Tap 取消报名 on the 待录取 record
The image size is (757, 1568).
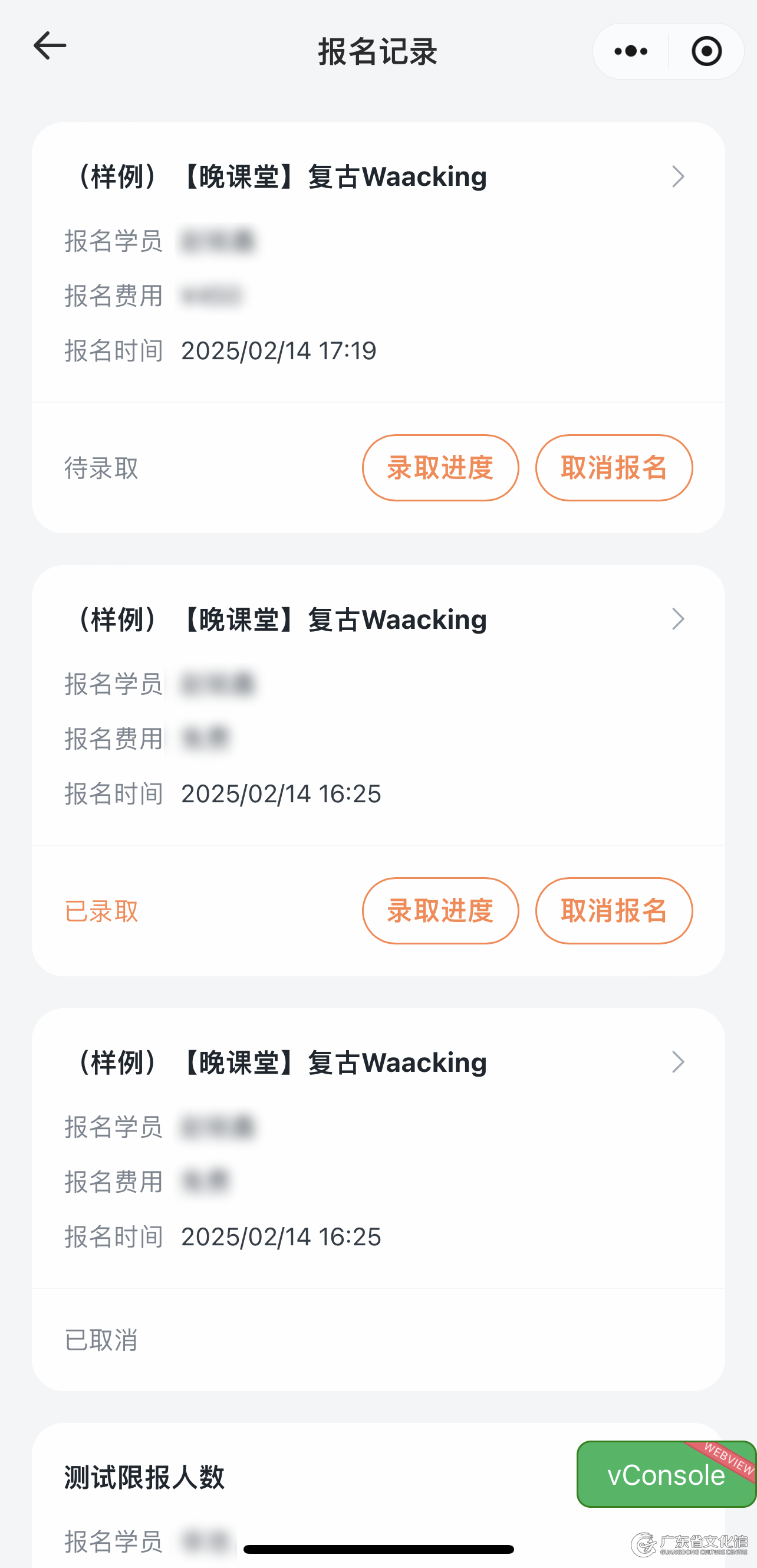click(x=614, y=467)
